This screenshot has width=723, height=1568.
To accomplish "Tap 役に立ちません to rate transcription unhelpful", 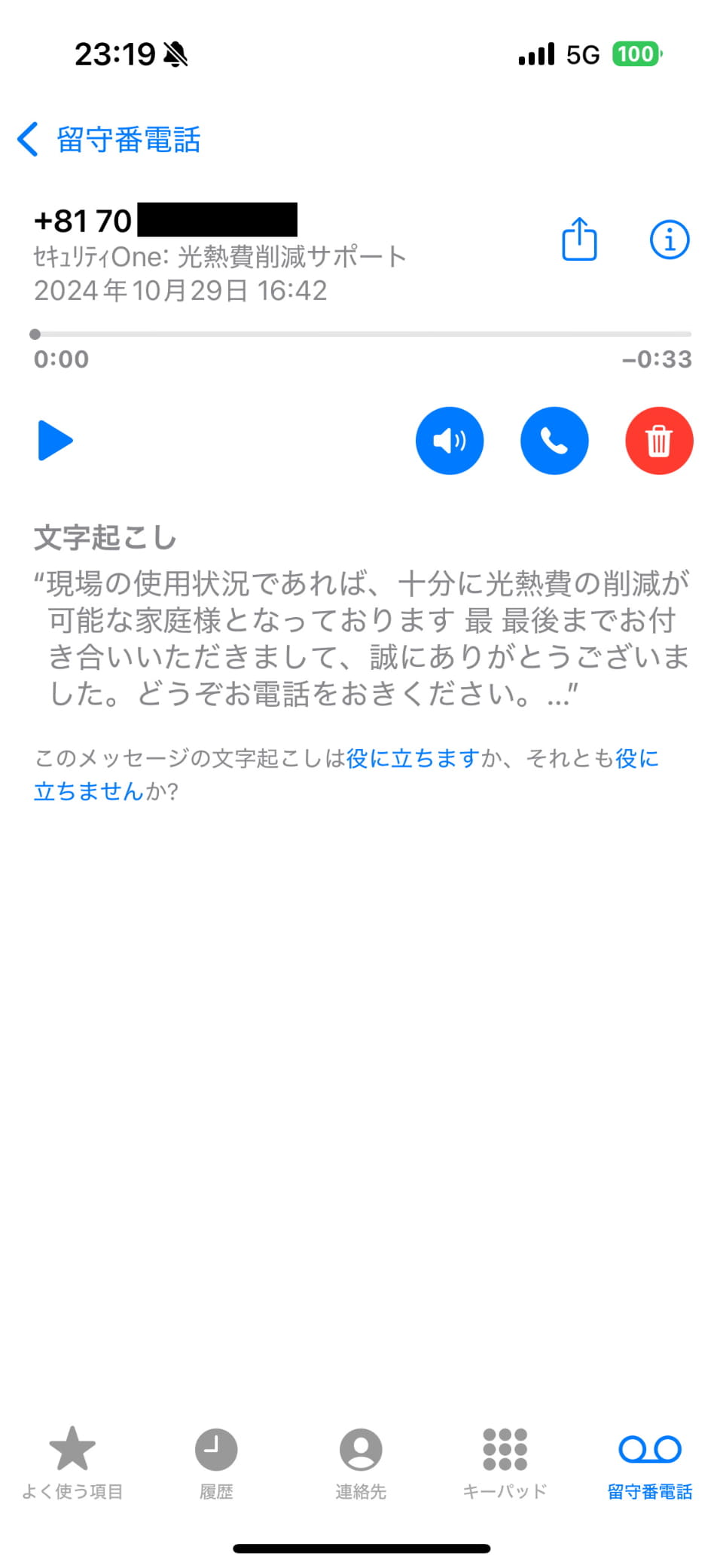I will click(88, 791).
